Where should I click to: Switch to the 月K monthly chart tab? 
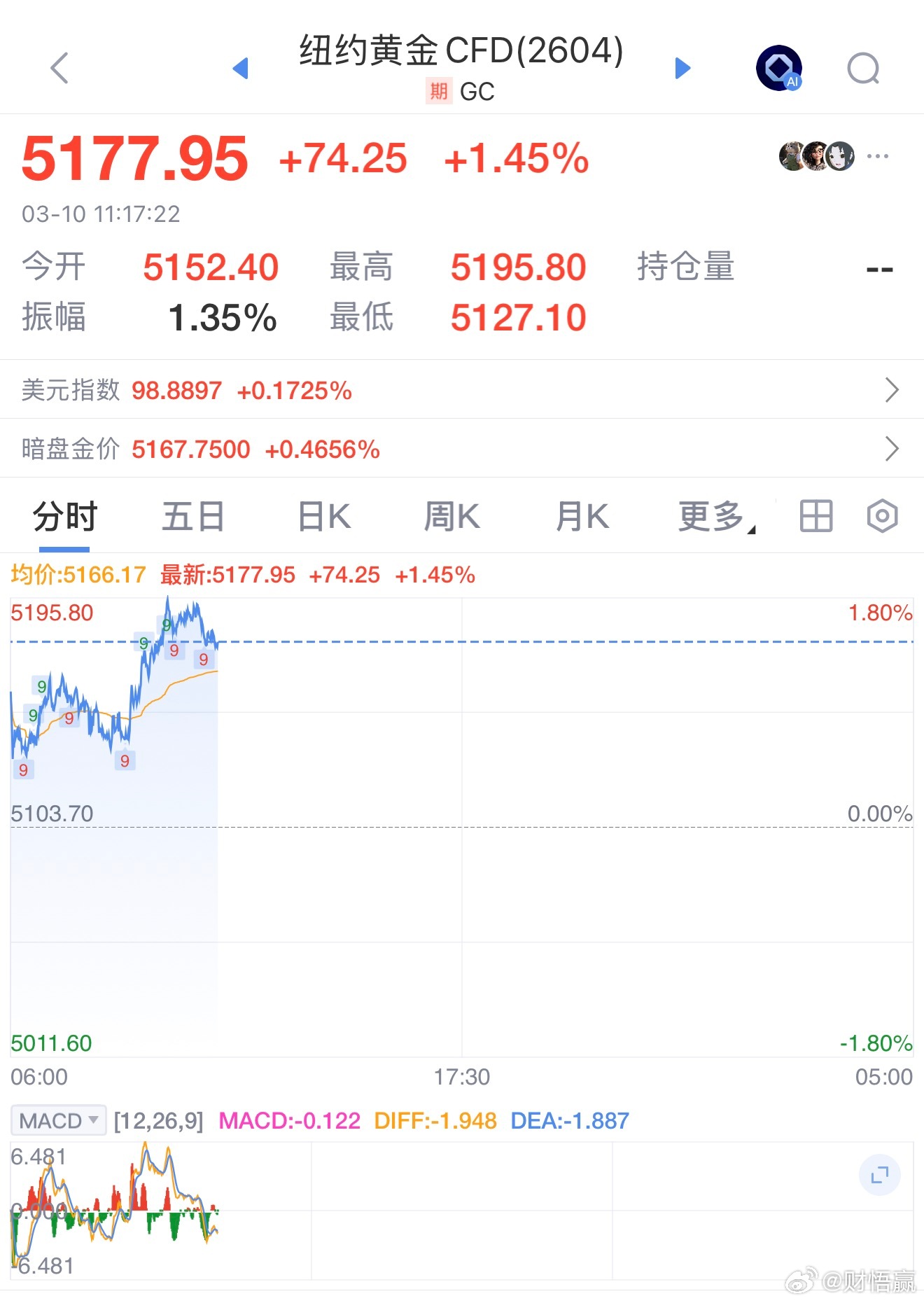581,515
